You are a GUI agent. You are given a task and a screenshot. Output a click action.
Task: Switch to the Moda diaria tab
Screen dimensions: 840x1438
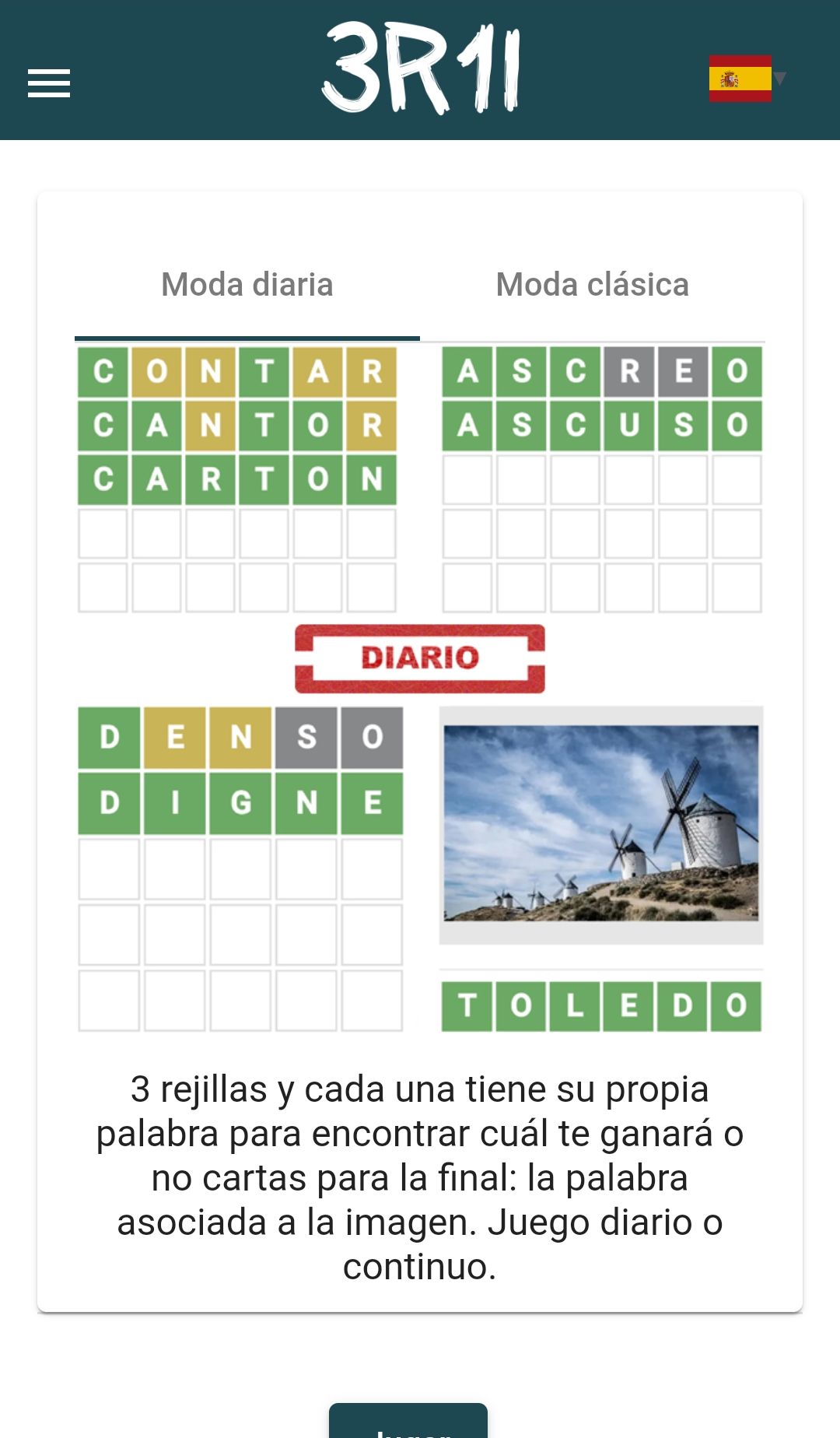click(247, 285)
